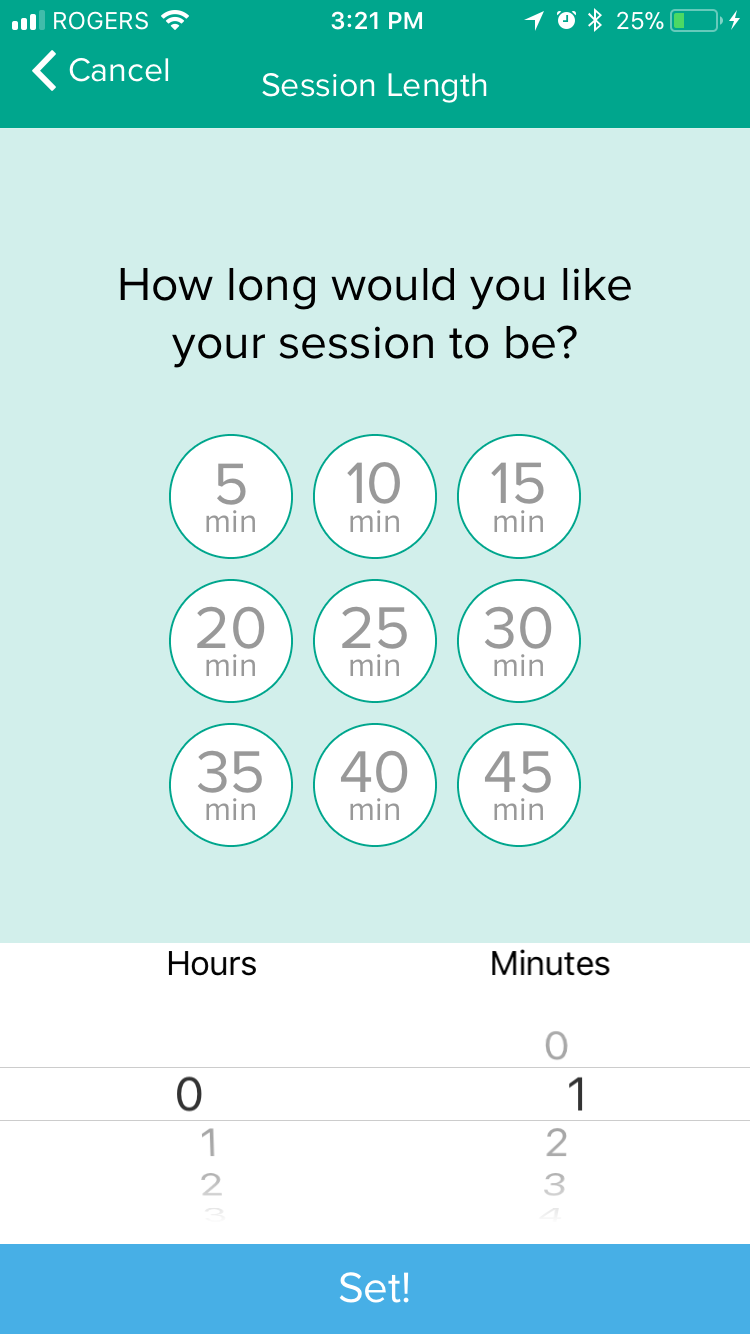Tap the Hours column label
The image size is (750, 1334).
pyautogui.click(x=211, y=964)
